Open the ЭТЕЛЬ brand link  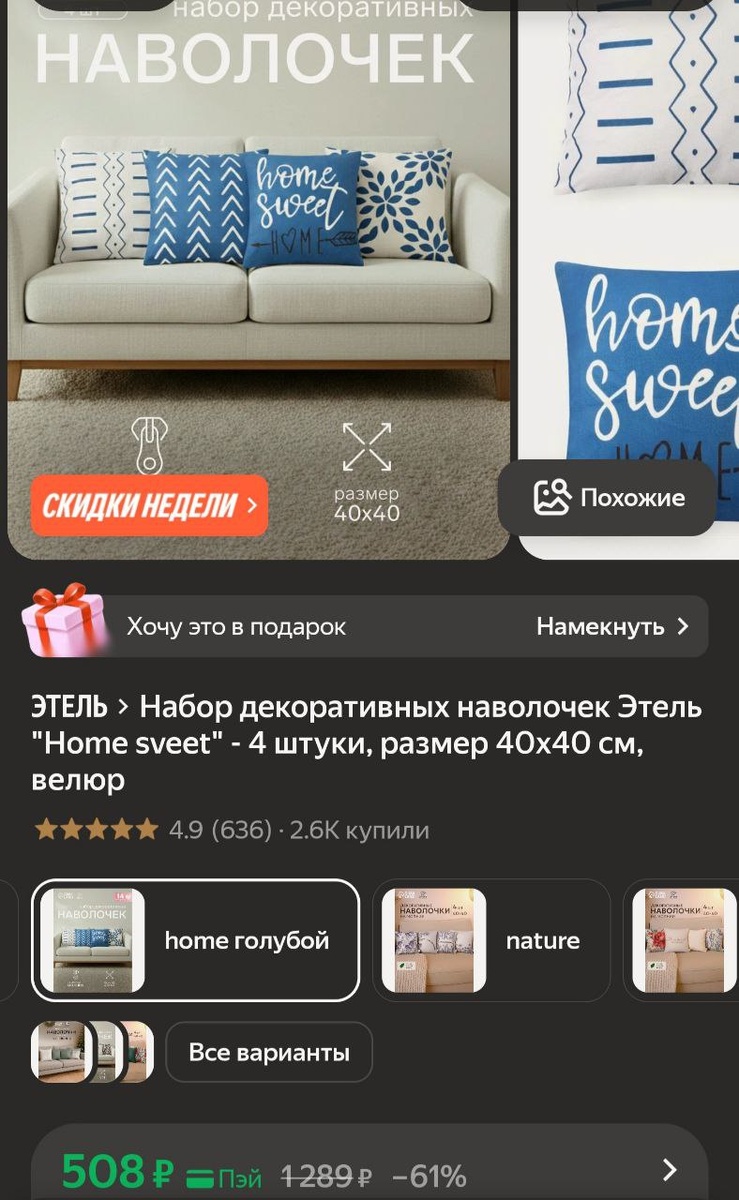(69, 707)
